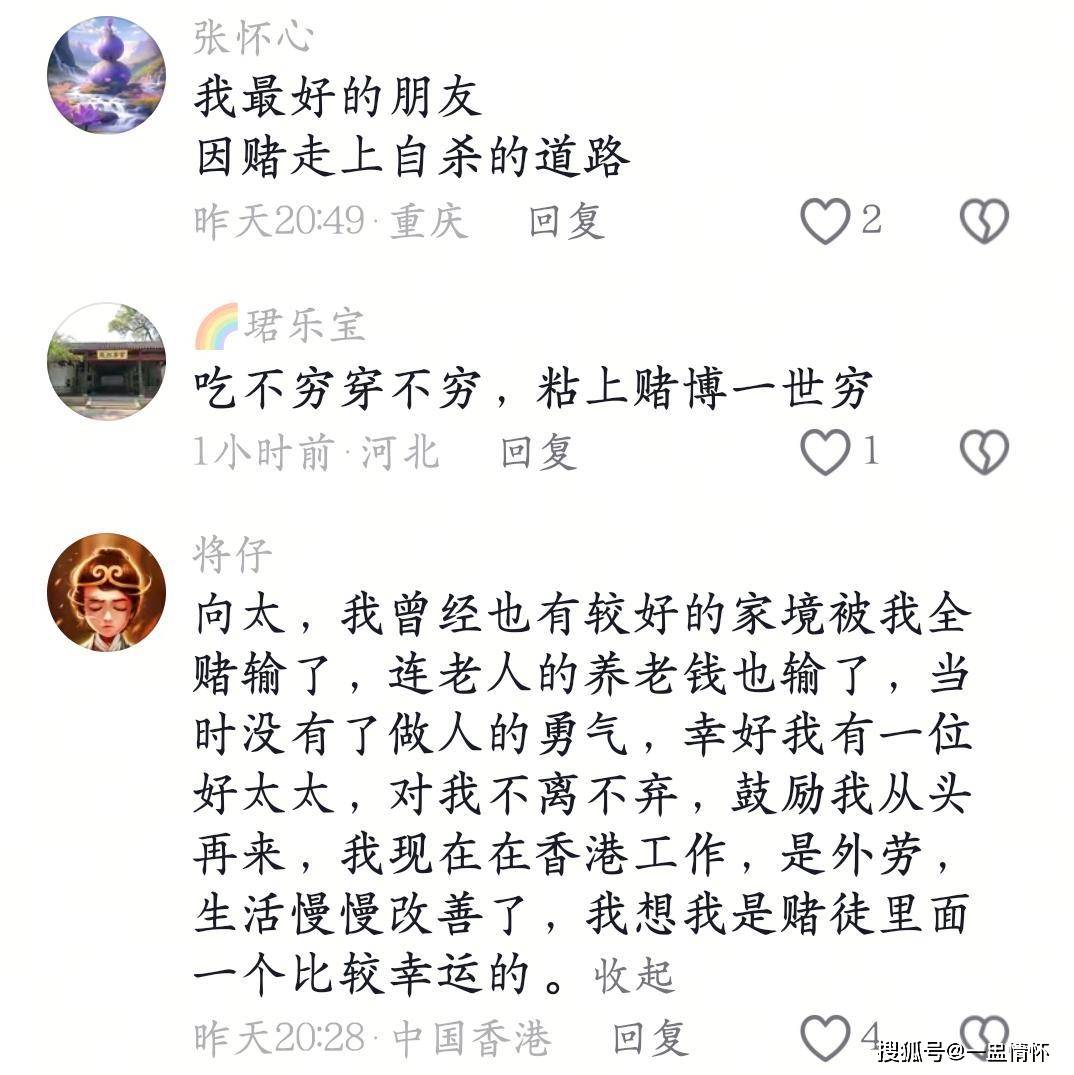Like 张怀心's comment
Viewport: 1074px width, 1075px height.
(x=825, y=221)
